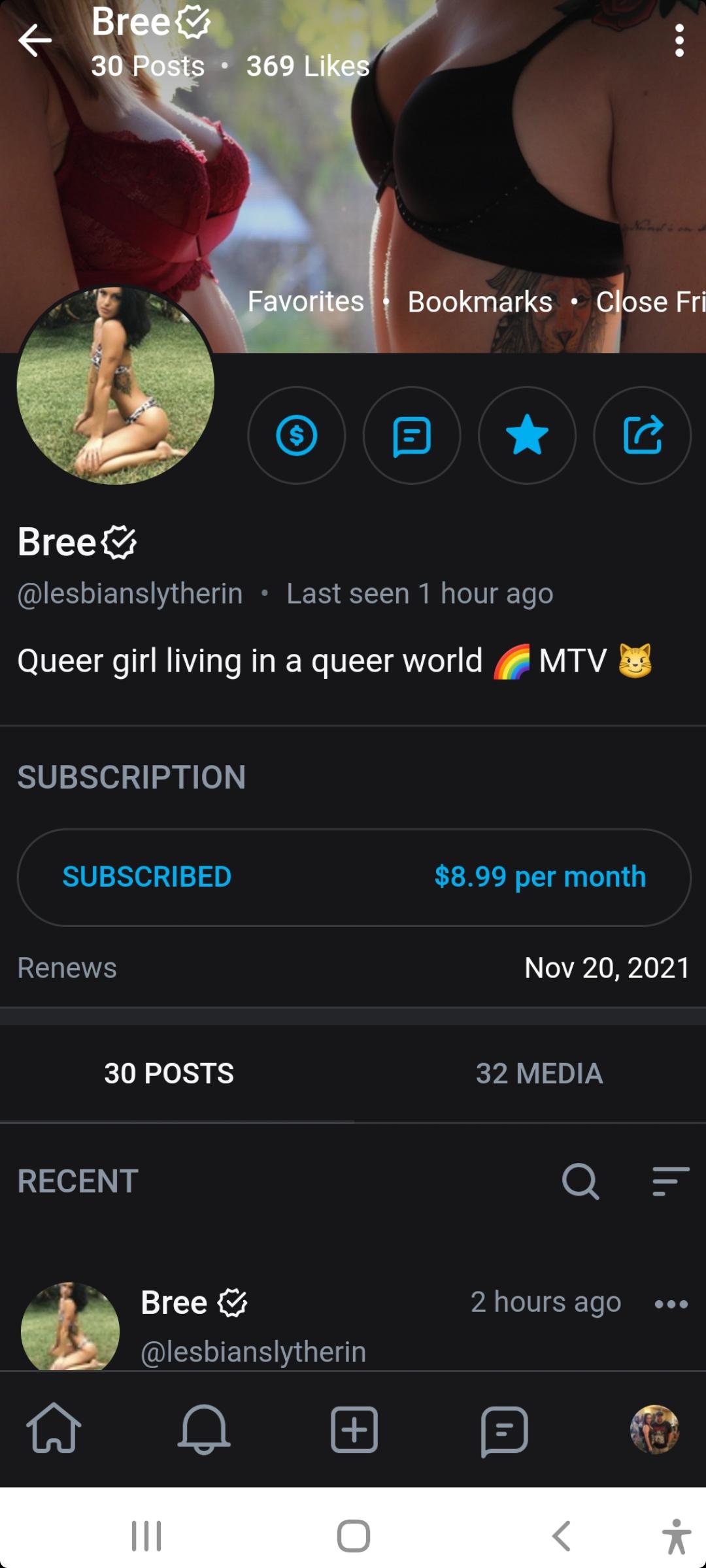Toggle Bree as a favorite with the star

527,436
